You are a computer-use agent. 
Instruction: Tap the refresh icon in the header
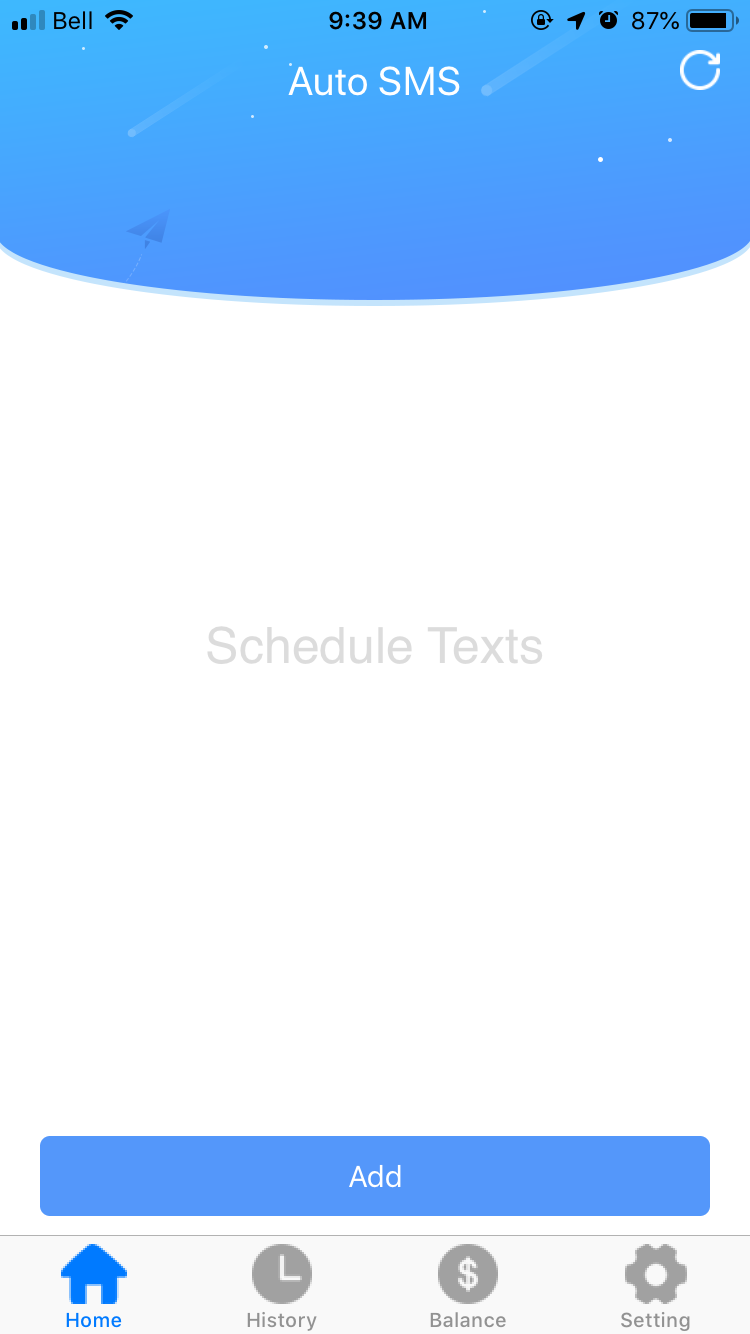click(x=699, y=71)
